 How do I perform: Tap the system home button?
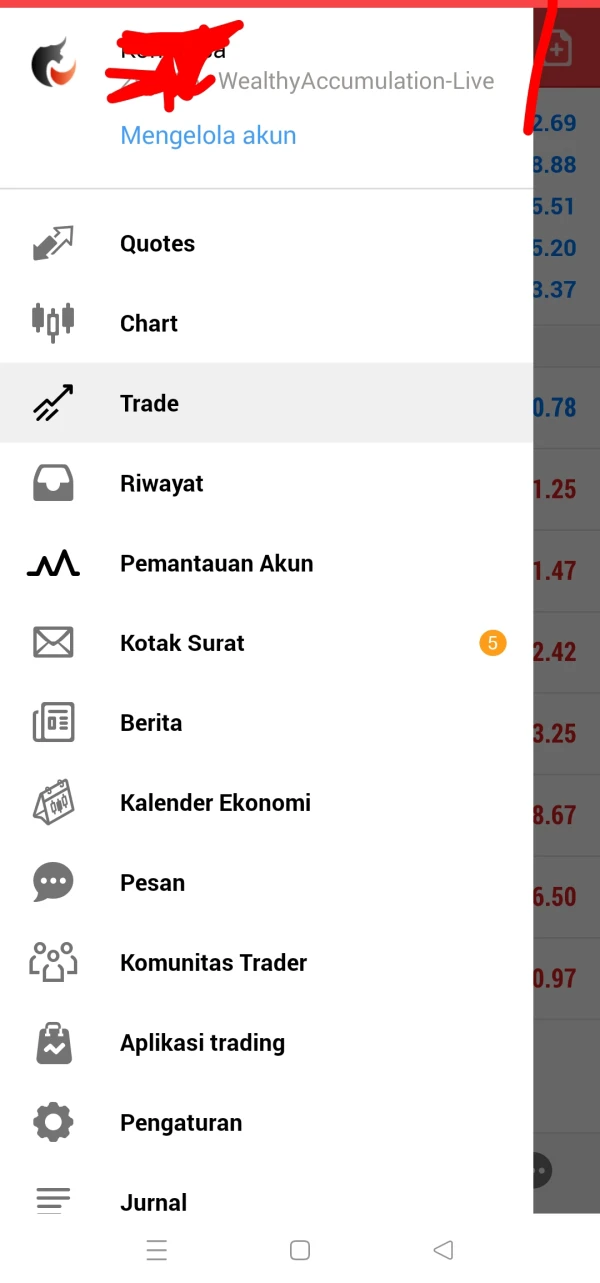(x=299, y=1250)
